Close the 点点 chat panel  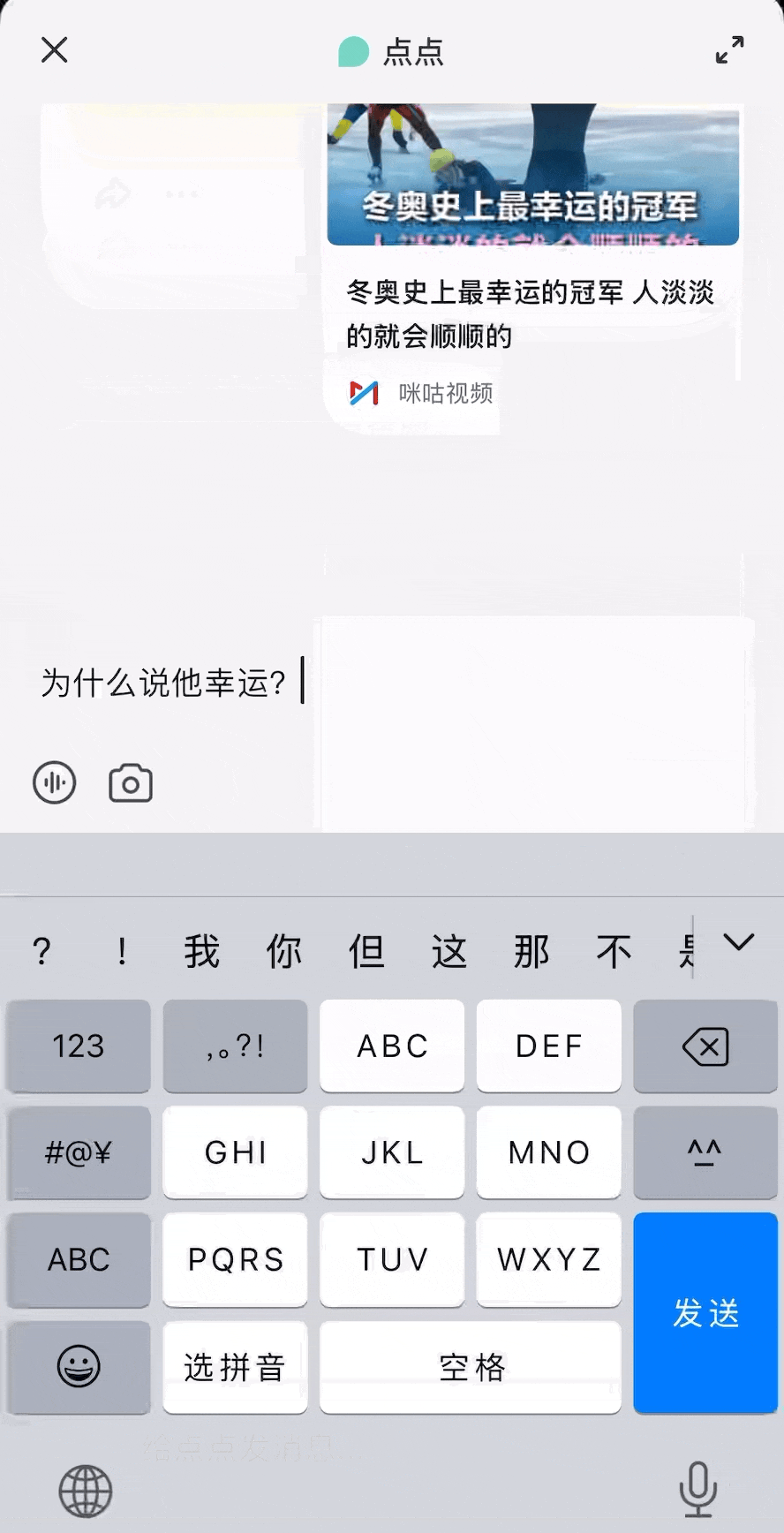click(55, 50)
